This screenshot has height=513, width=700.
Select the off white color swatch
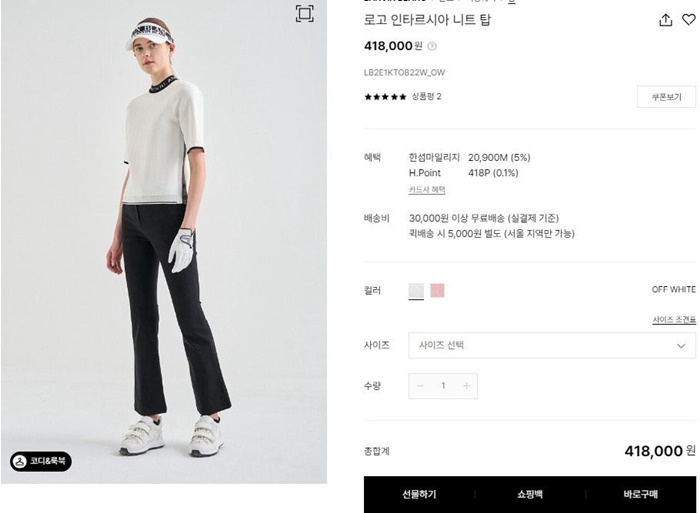[416, 291]
